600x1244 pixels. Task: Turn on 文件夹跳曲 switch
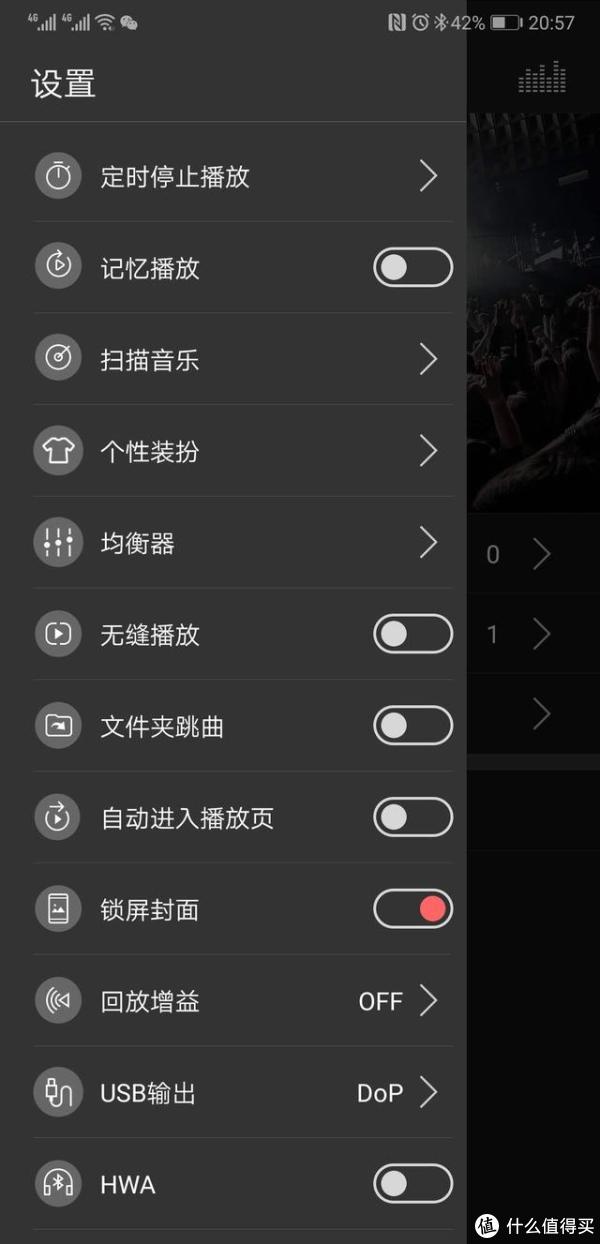412,726
